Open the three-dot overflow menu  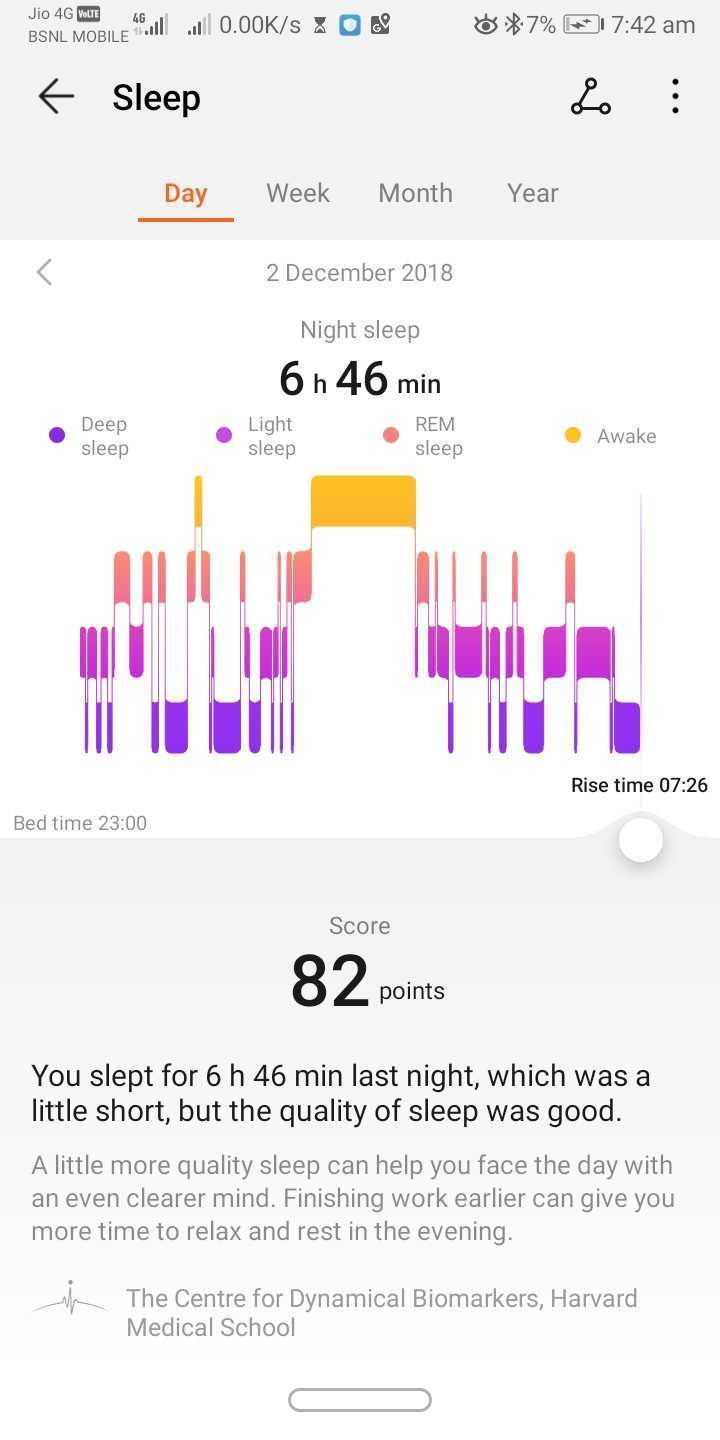point(675,97)
